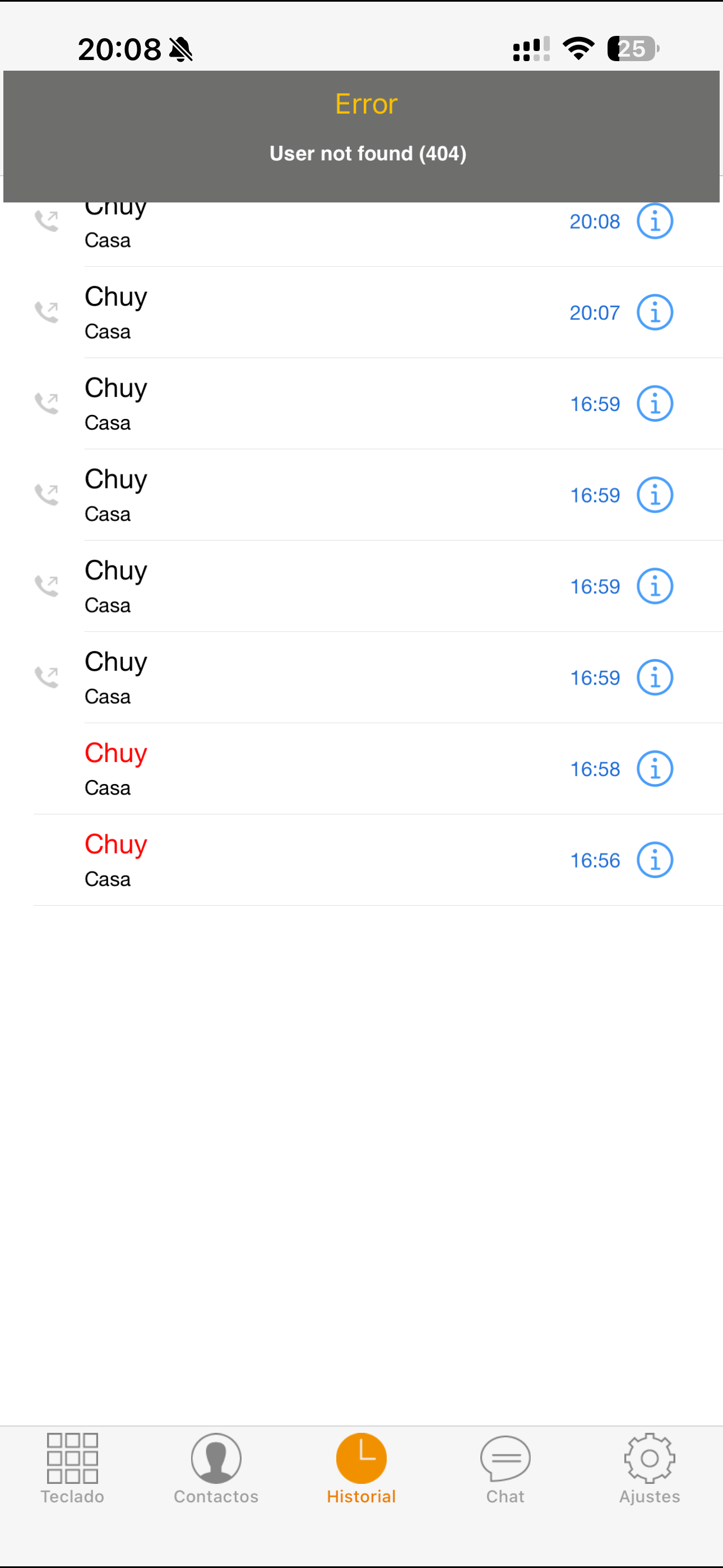Show info for the 16:56 missed call
This screenshot has height=1568, width=723.
click(x=654, y=860)
